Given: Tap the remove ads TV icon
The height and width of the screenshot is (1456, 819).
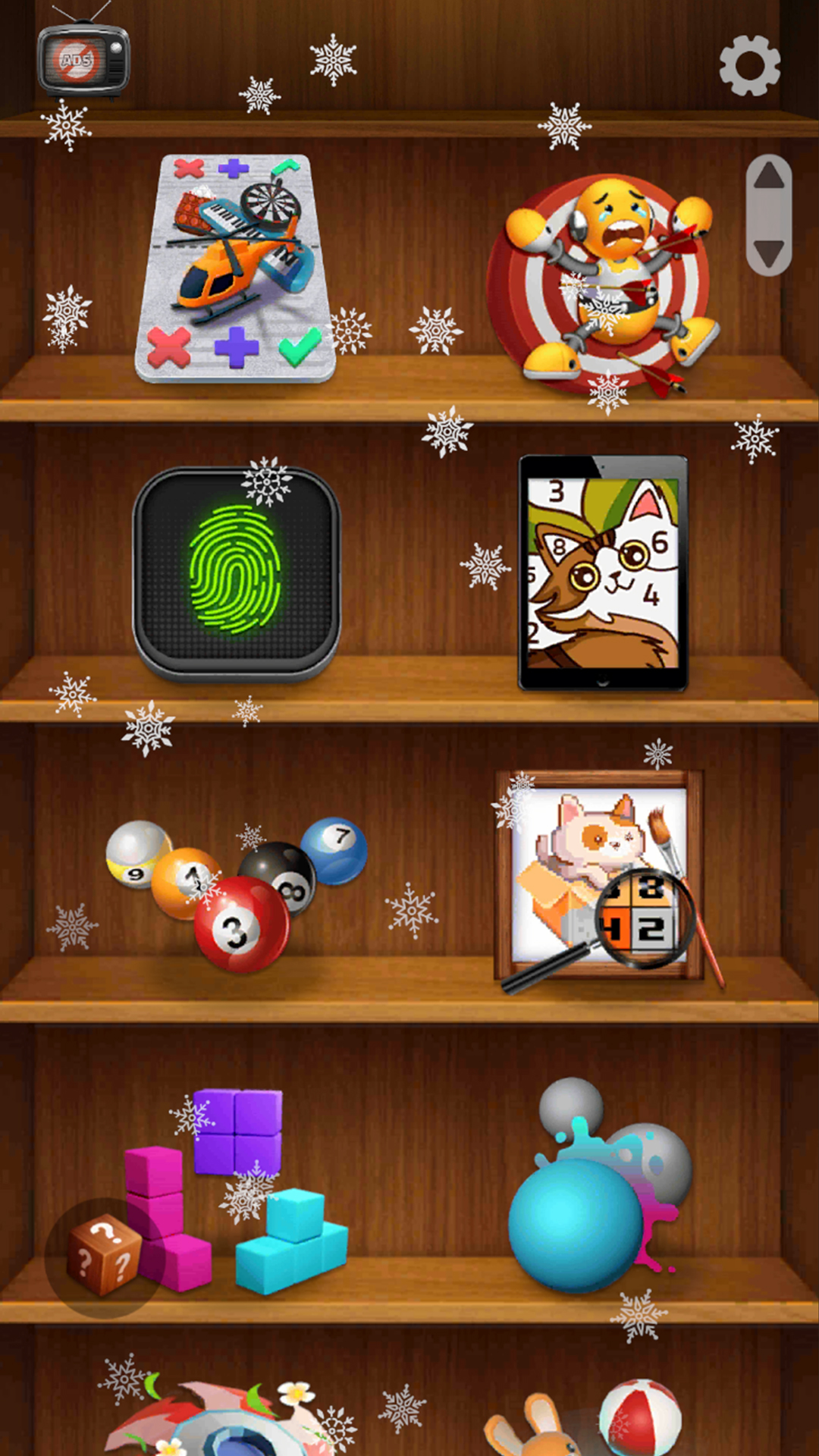Looking at the screenshot, I should pos(83,61).
